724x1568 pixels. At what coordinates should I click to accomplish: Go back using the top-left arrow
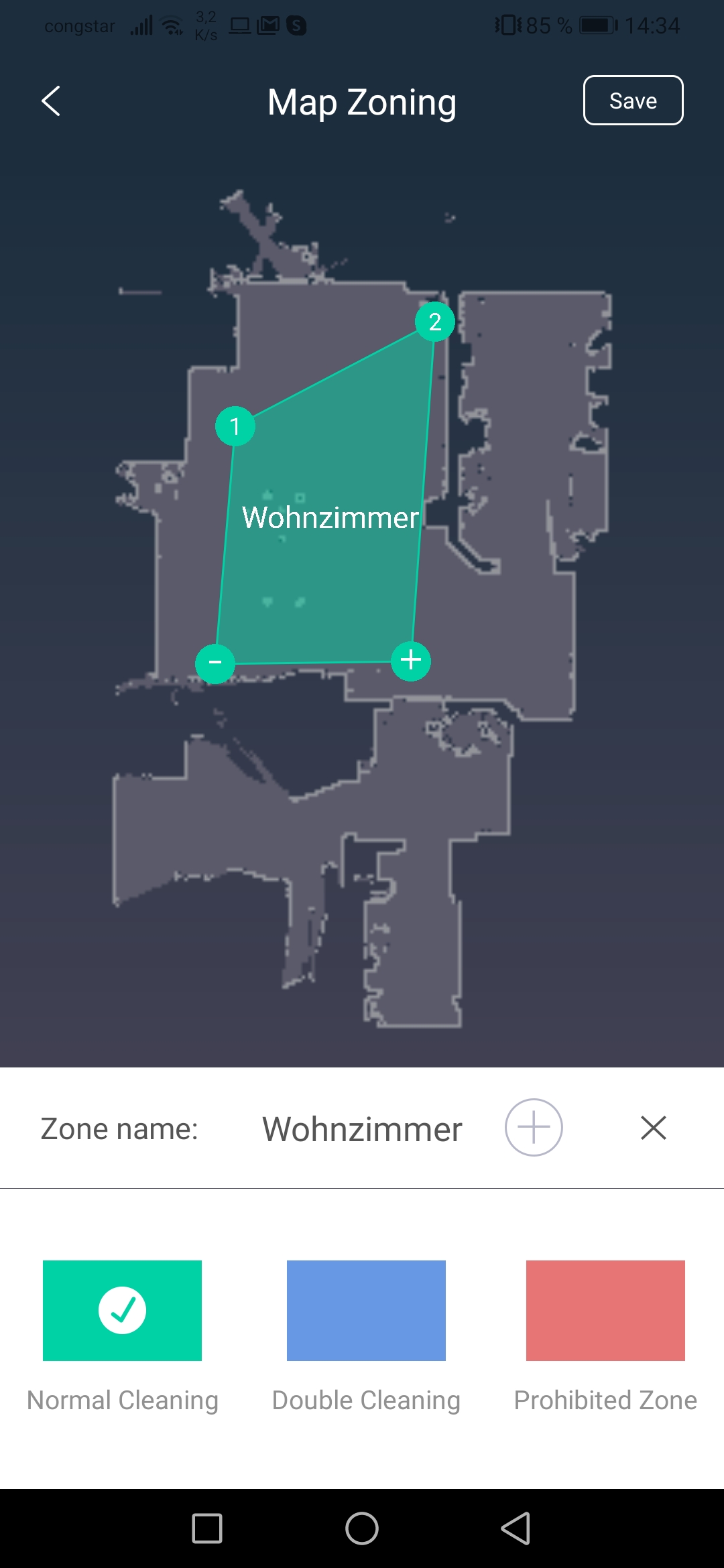(51, 101)
